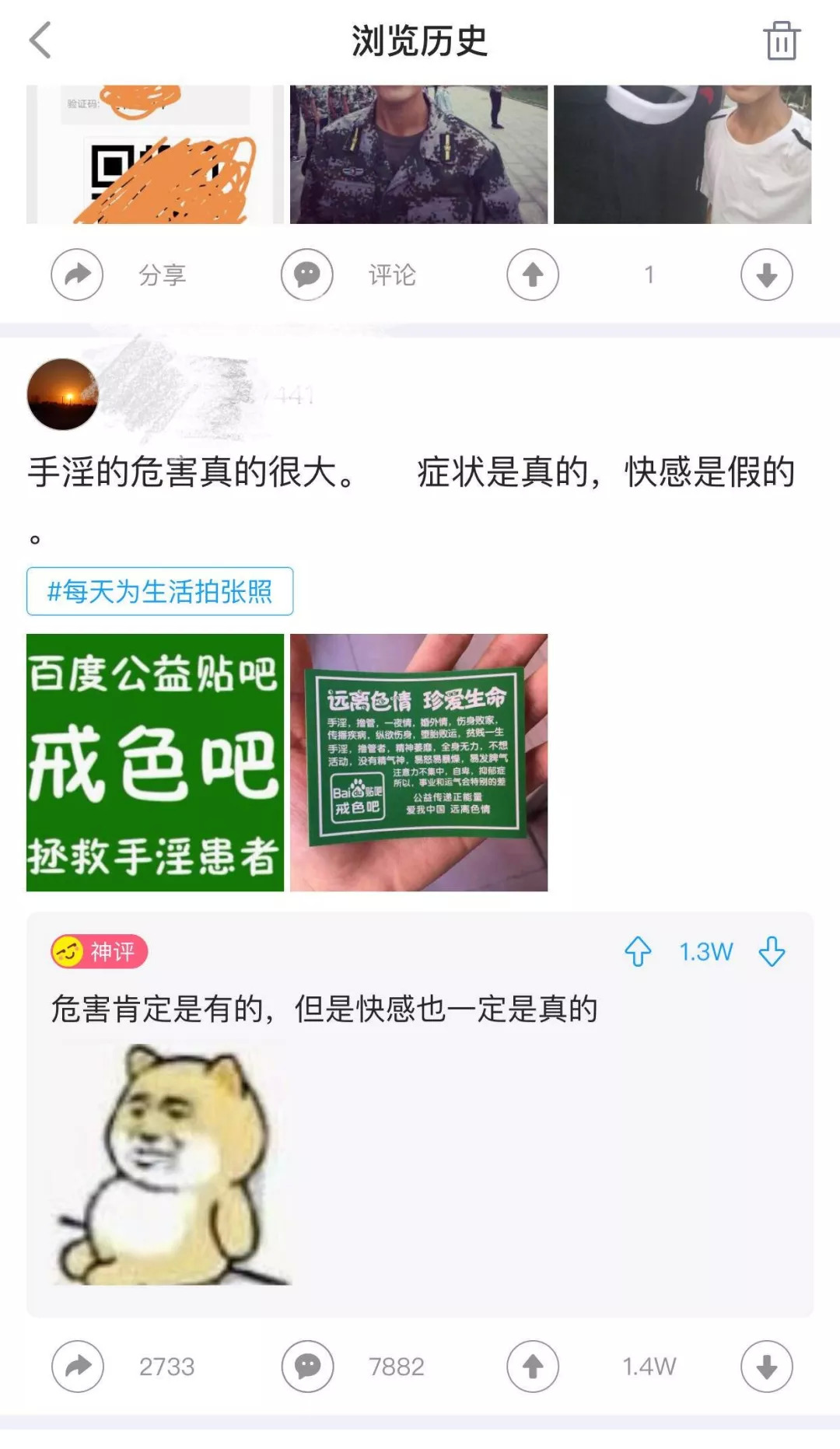Share the top post with 分享

pos(78,275)
